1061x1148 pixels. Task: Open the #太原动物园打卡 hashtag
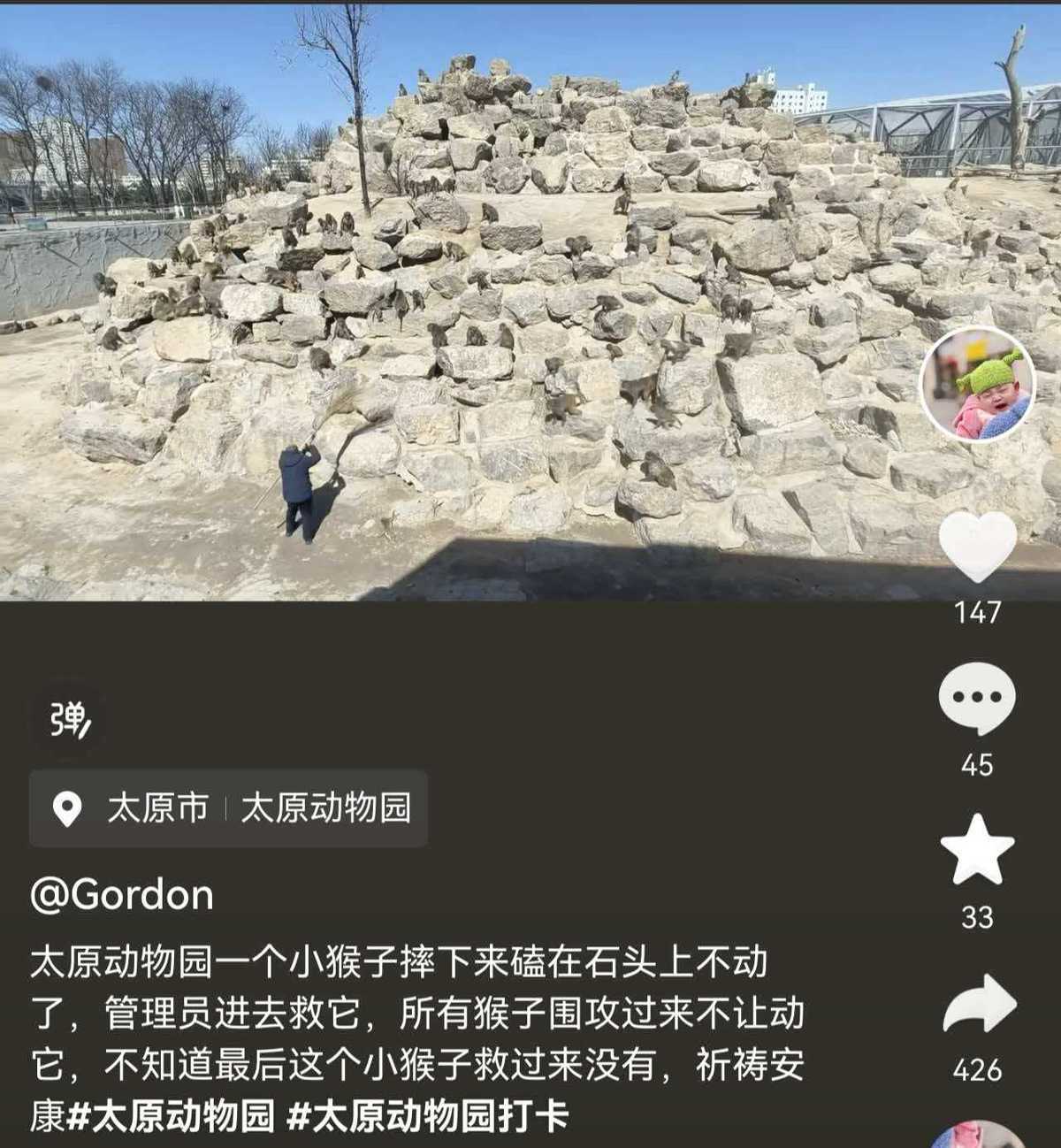(428, 1117)
